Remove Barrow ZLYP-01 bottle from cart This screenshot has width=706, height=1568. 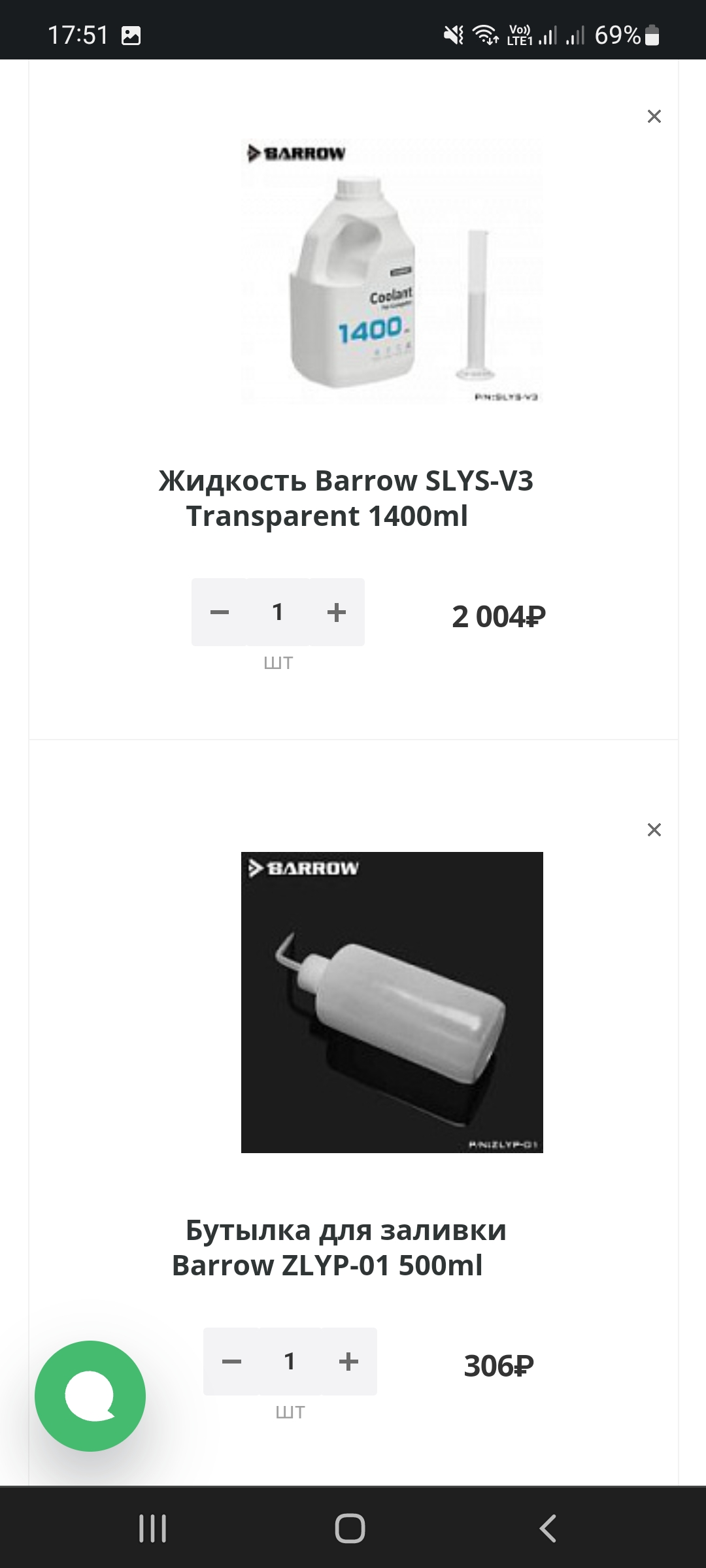pos(654,830)
